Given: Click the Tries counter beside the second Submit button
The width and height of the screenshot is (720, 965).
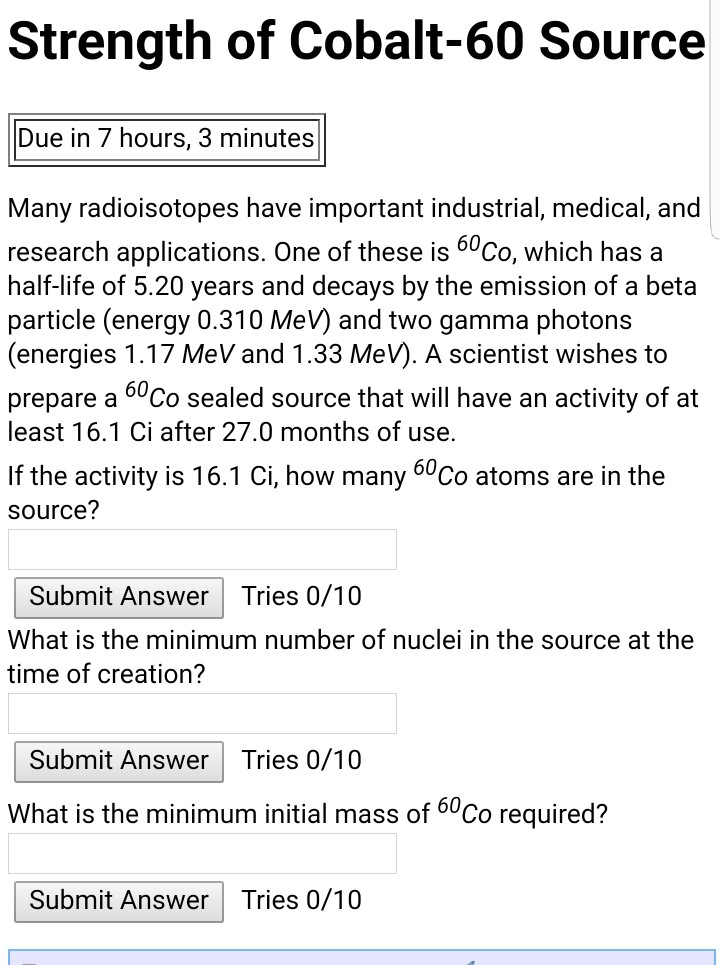Looking at the screenshot, I should click(301, 761).
